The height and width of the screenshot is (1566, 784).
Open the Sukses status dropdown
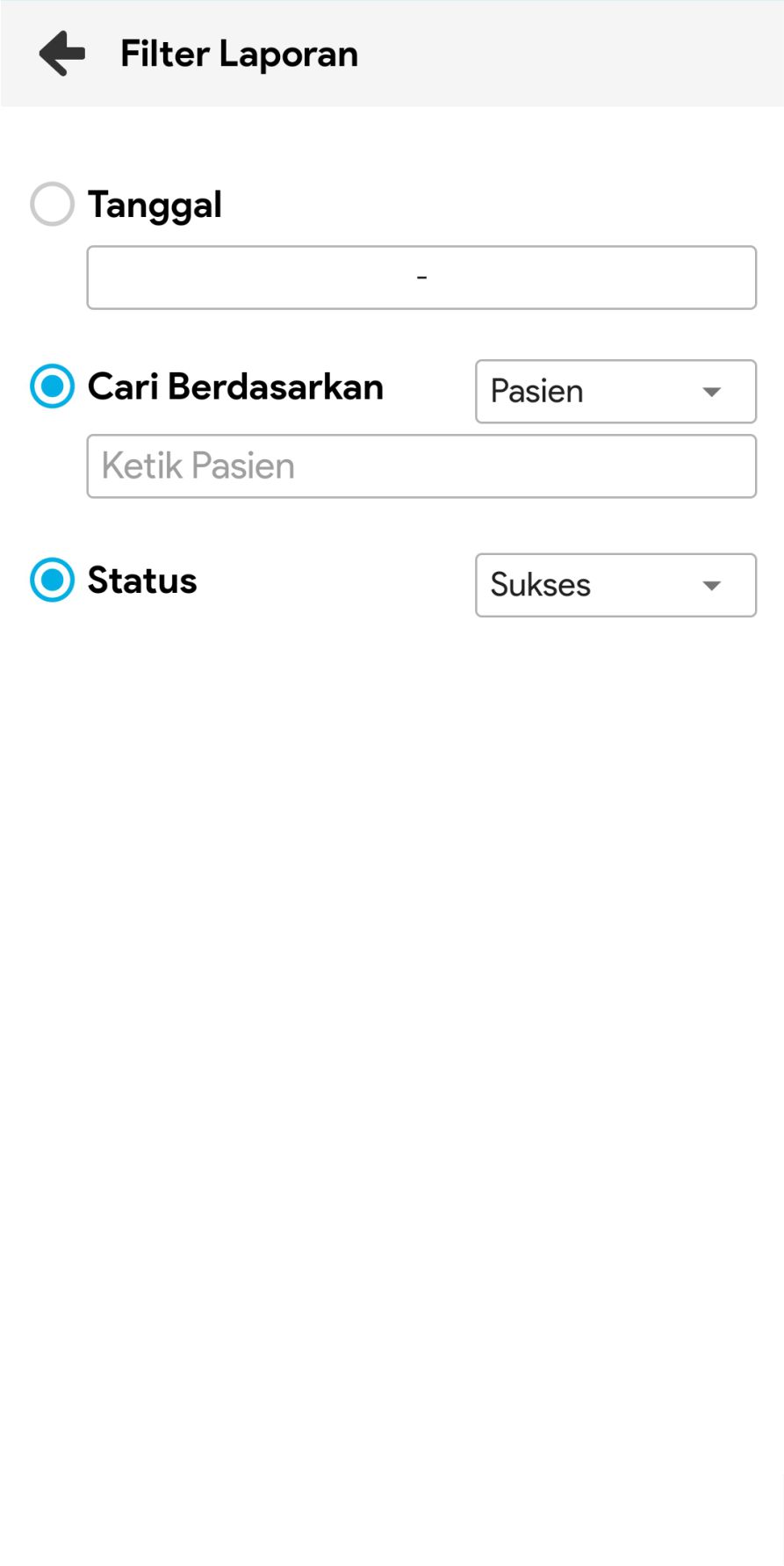(x=615, y=585)
